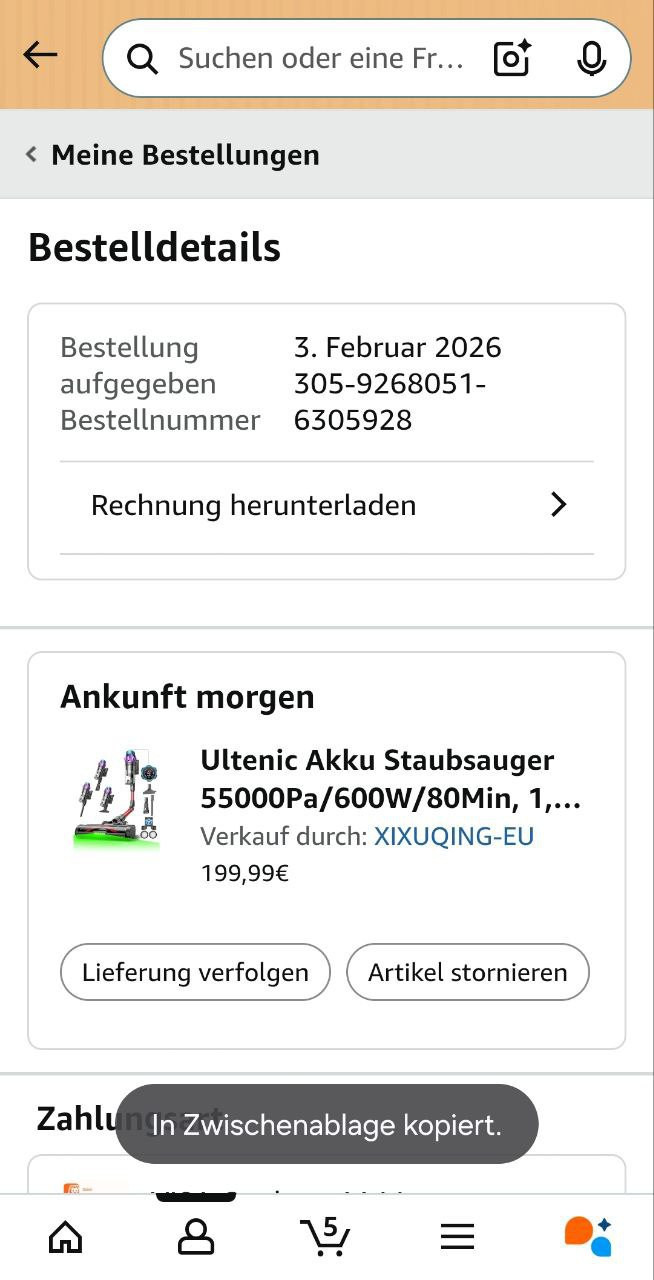Open the Ultenic Akku Staubsauger product image
Image resolution: width=654 pixels, height=1280 pixels.
click(117, 800)
